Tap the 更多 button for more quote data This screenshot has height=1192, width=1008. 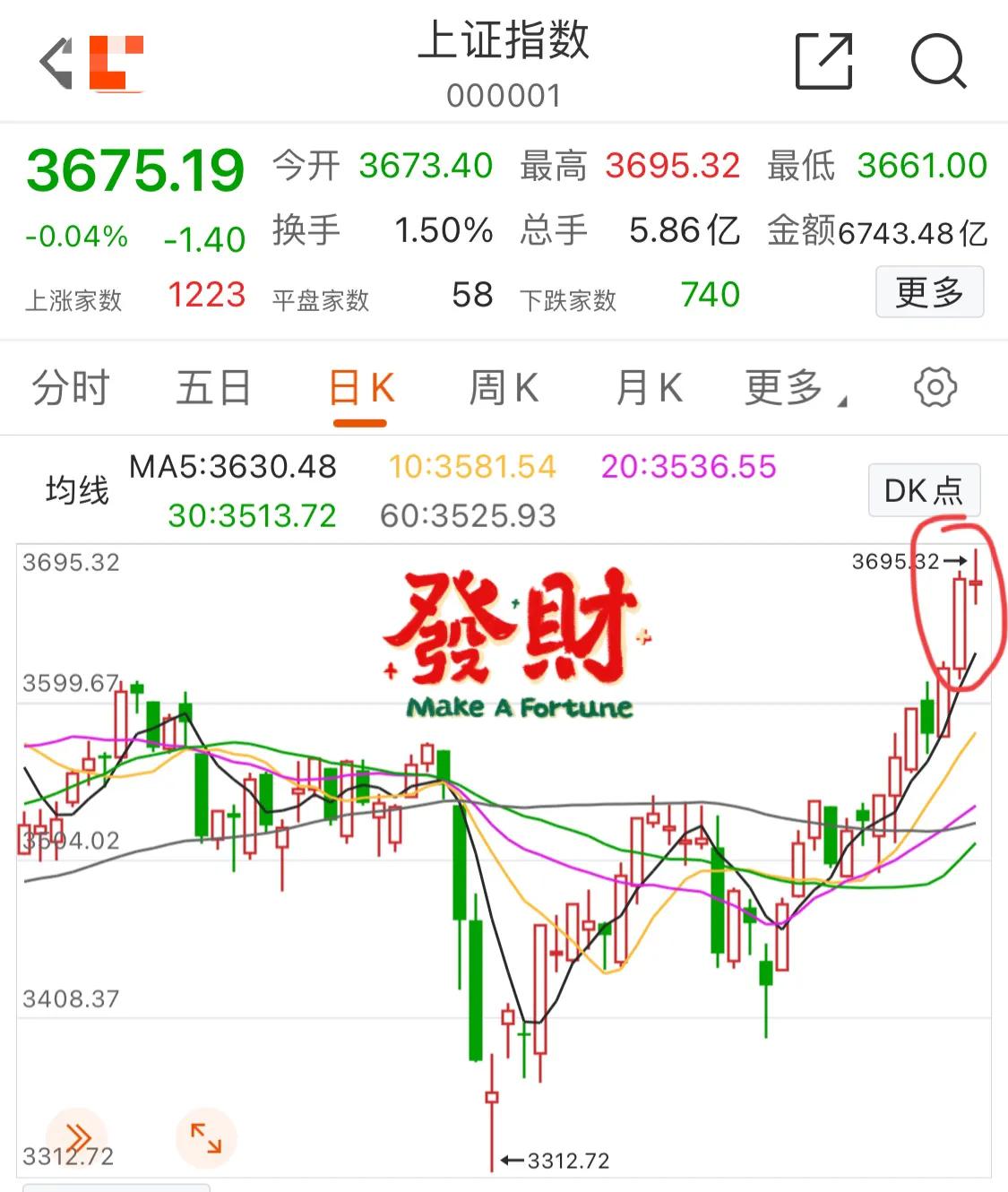click(x=929, y=292)
